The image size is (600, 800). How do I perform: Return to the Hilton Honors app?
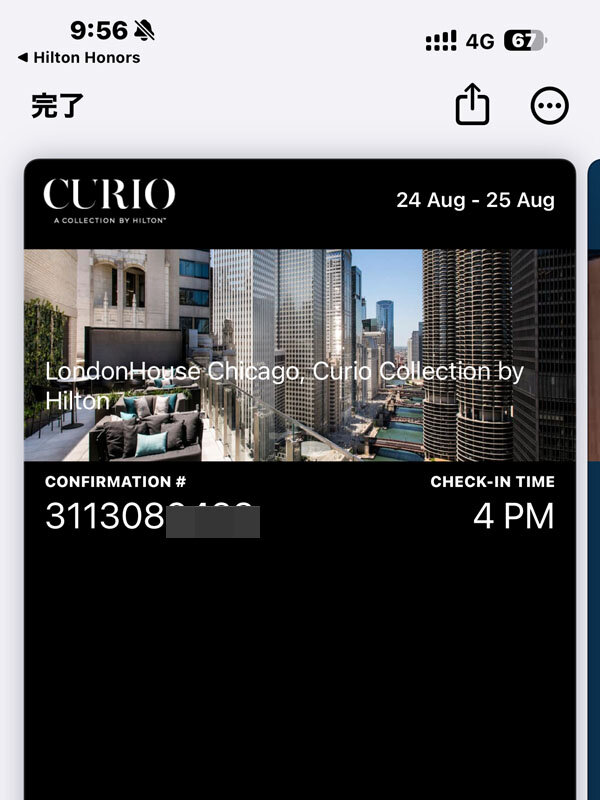click(x=79, y=58)
